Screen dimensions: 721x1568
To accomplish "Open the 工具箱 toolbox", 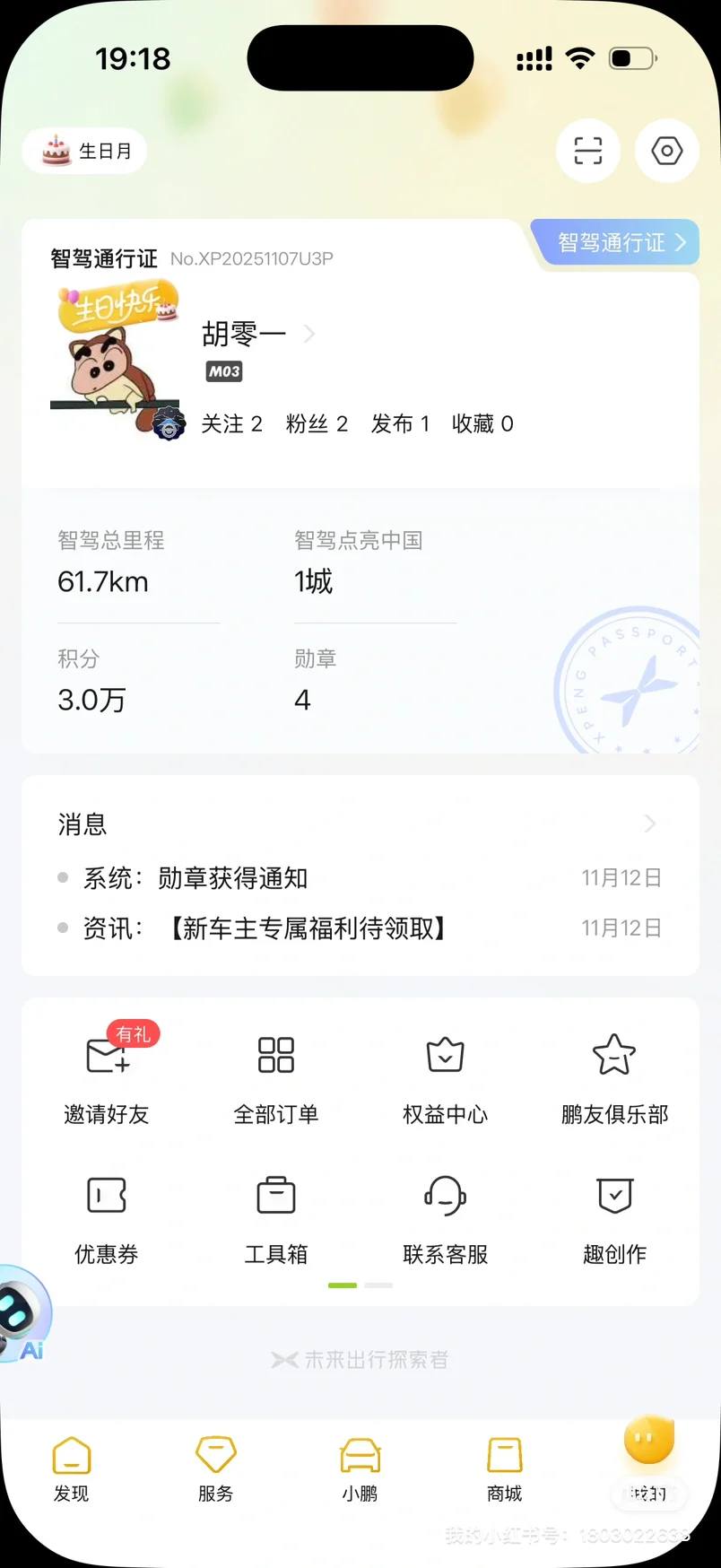I will (x=276, y=1214).
